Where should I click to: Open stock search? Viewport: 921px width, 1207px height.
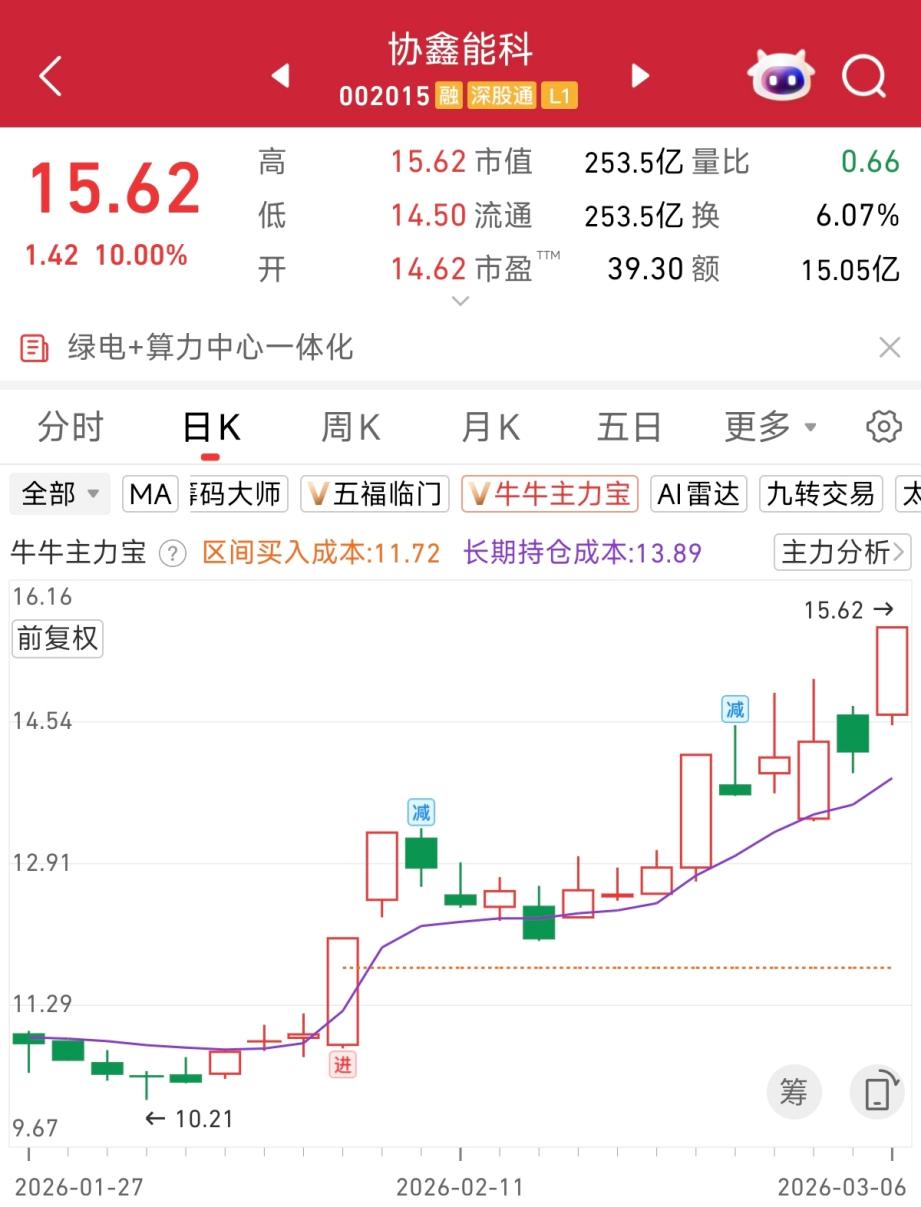click(x=864, y=76)
